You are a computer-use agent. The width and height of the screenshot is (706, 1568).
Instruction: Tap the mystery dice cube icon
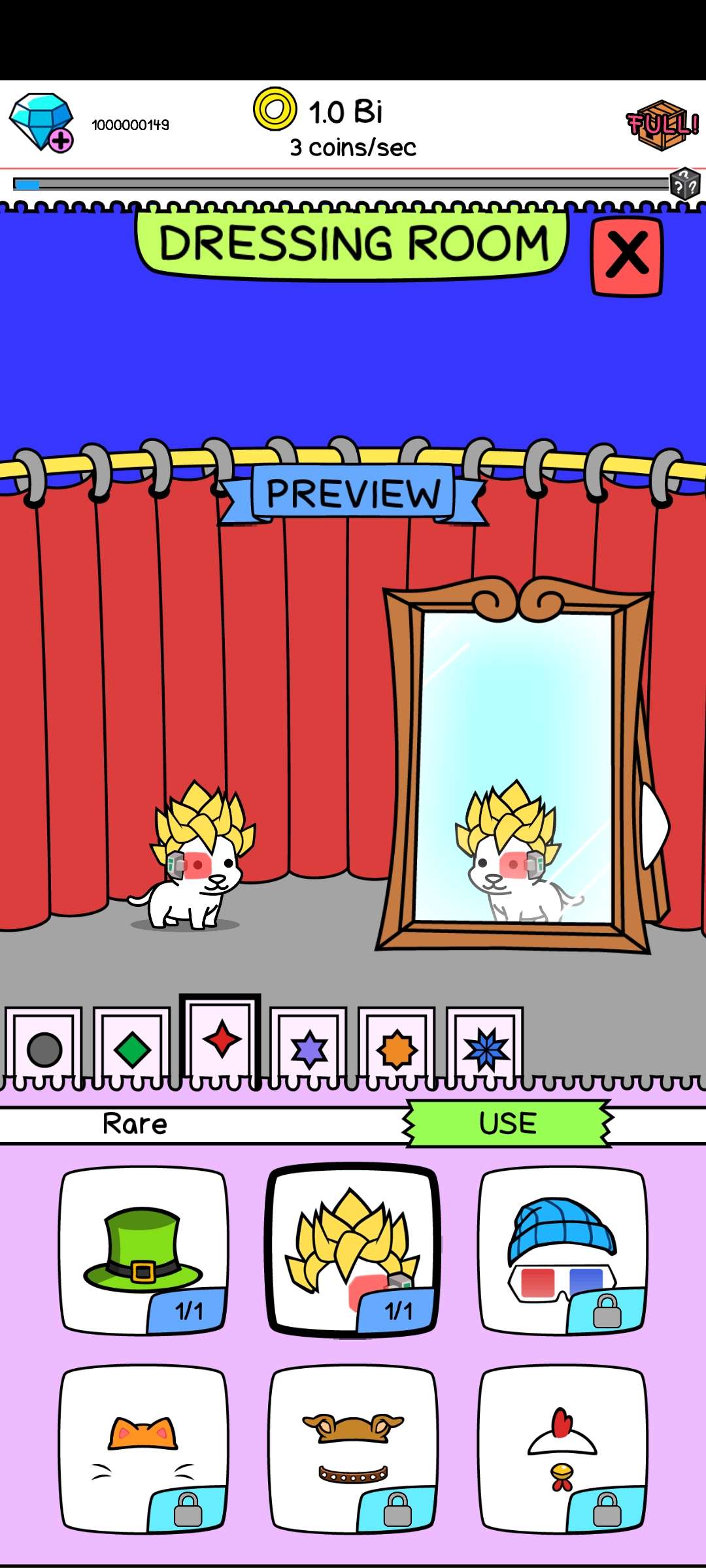684,184
